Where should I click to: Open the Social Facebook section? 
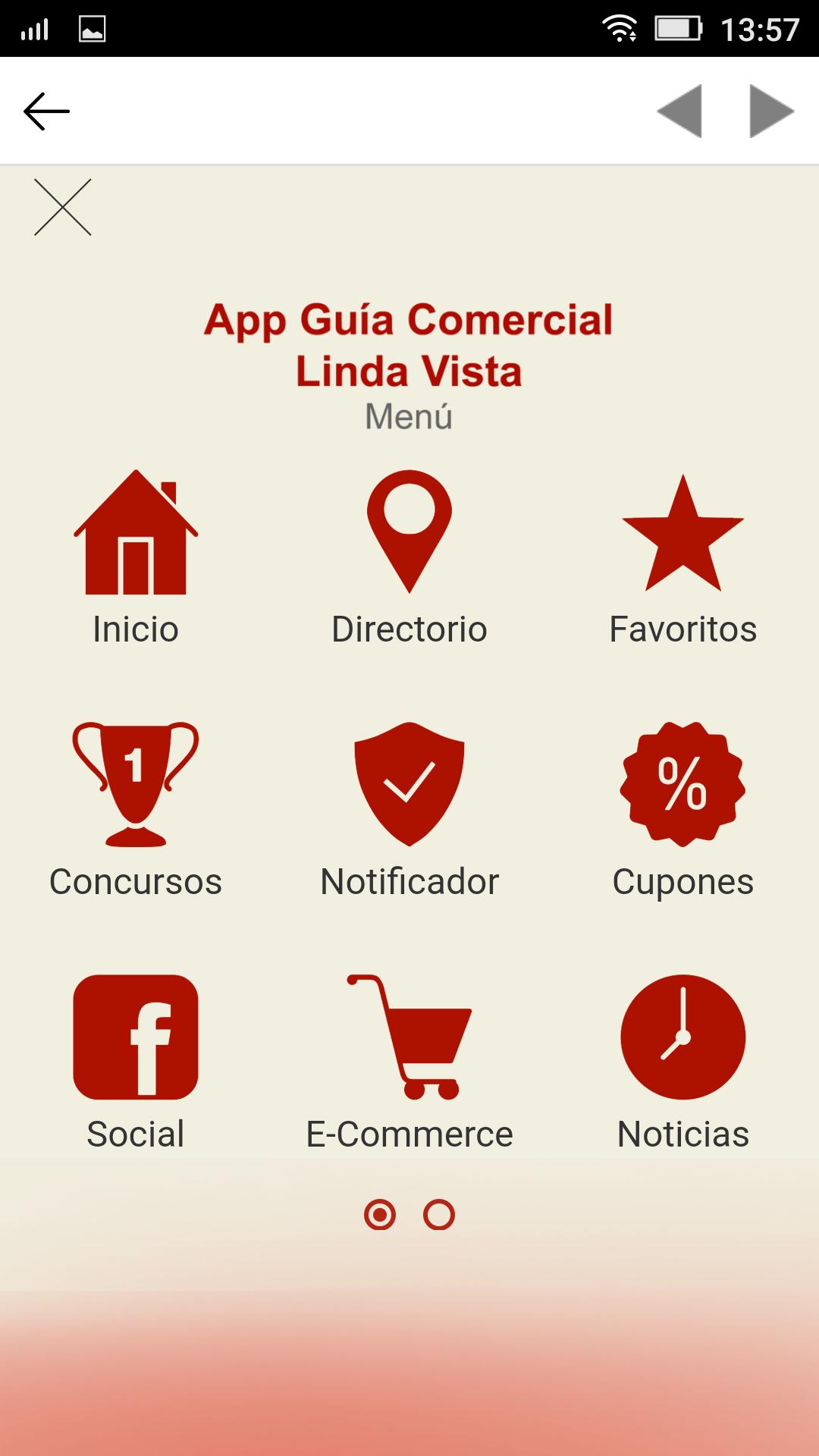[136, 1063]
